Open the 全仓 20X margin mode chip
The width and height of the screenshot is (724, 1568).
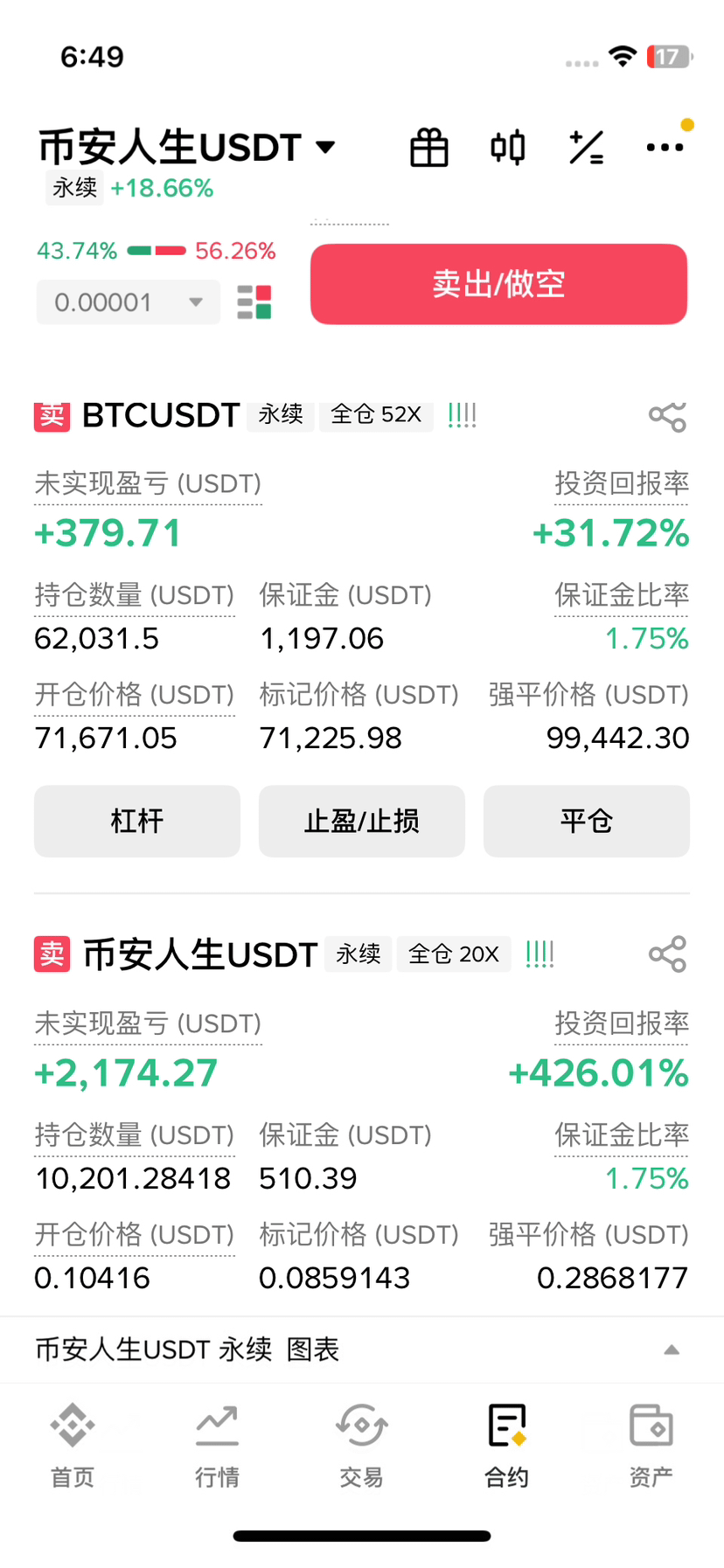point(454,954)
